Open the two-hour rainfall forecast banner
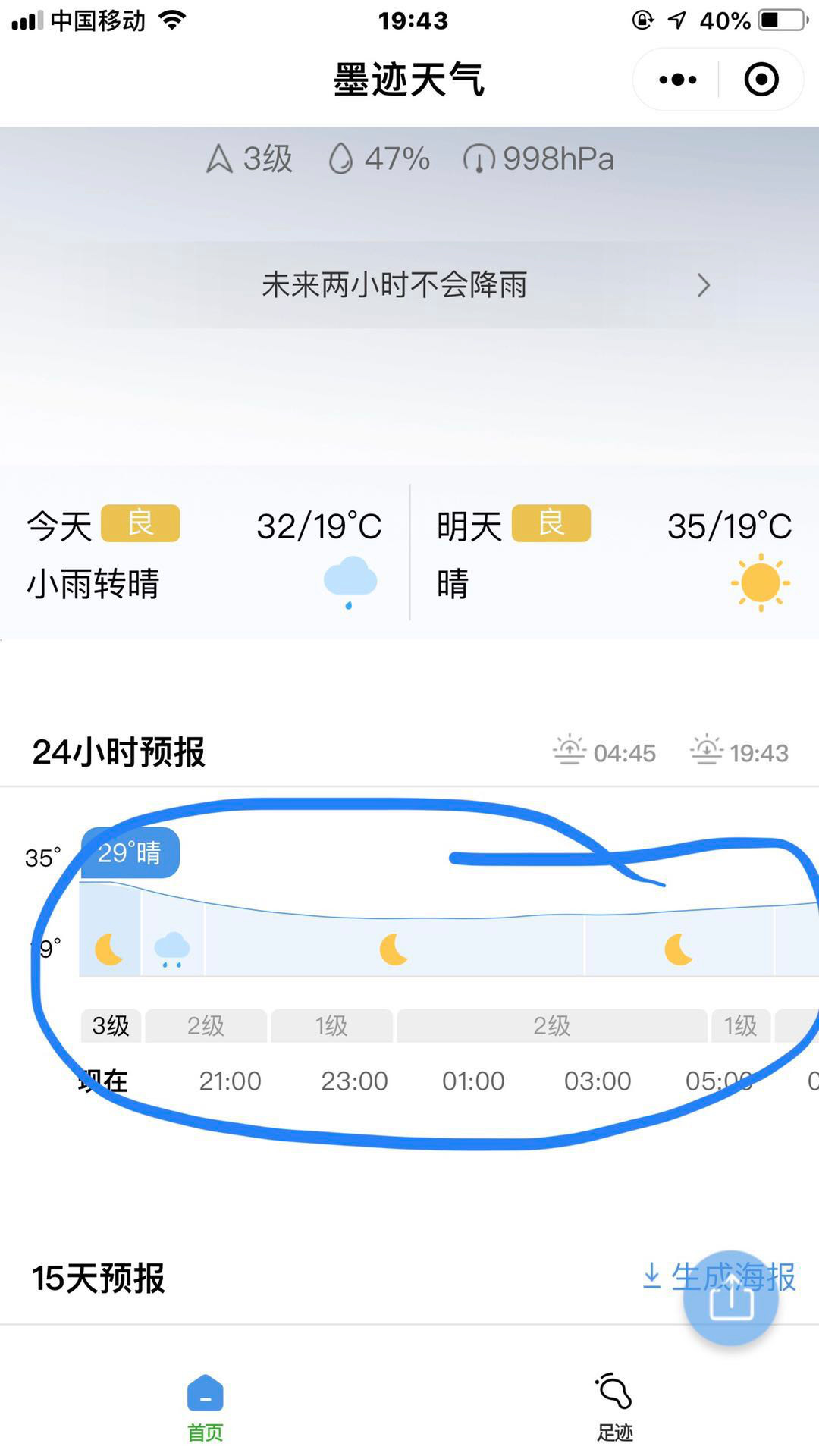The image size is (819, 1456). tap(409, 285)
